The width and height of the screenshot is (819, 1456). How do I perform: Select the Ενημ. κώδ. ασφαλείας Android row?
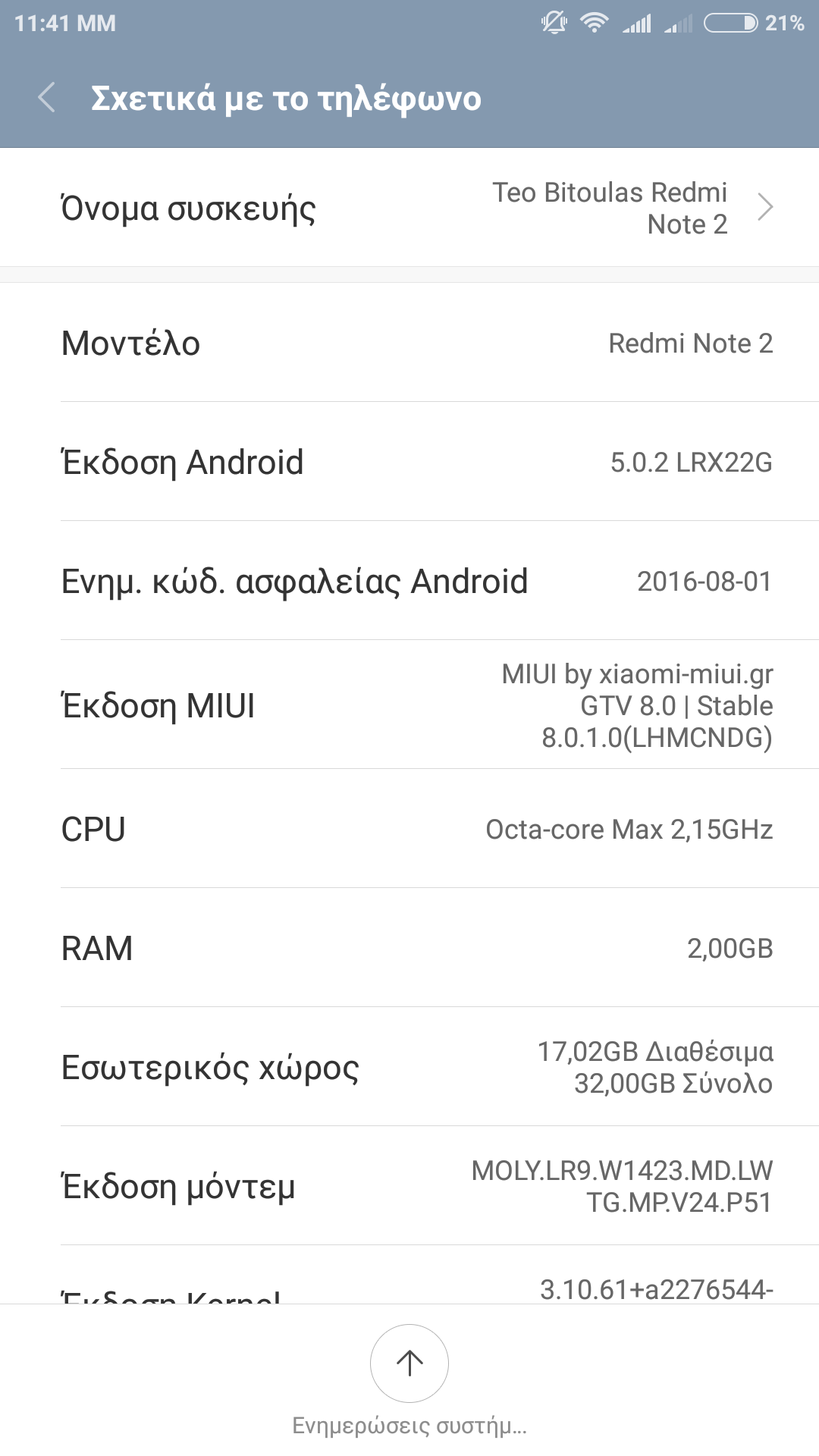[409, 581]
